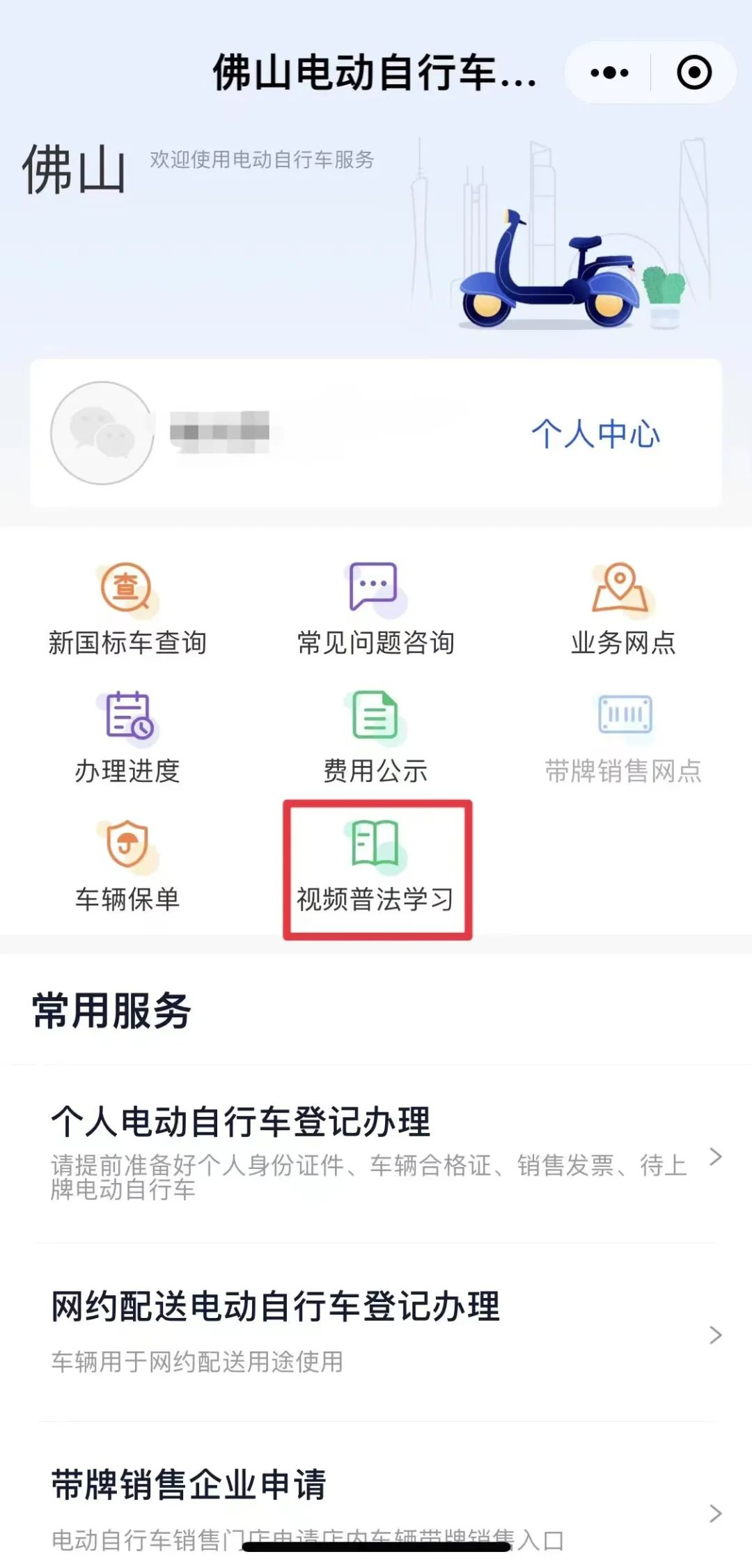
Task: Open 网约配送电动自行车登记办理
Action: coord(376,1331)
